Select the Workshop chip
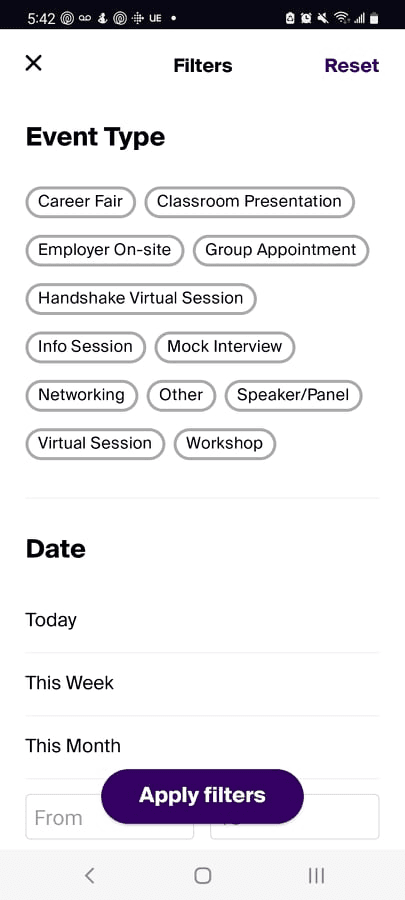405x900 pixels. [225, 444]
